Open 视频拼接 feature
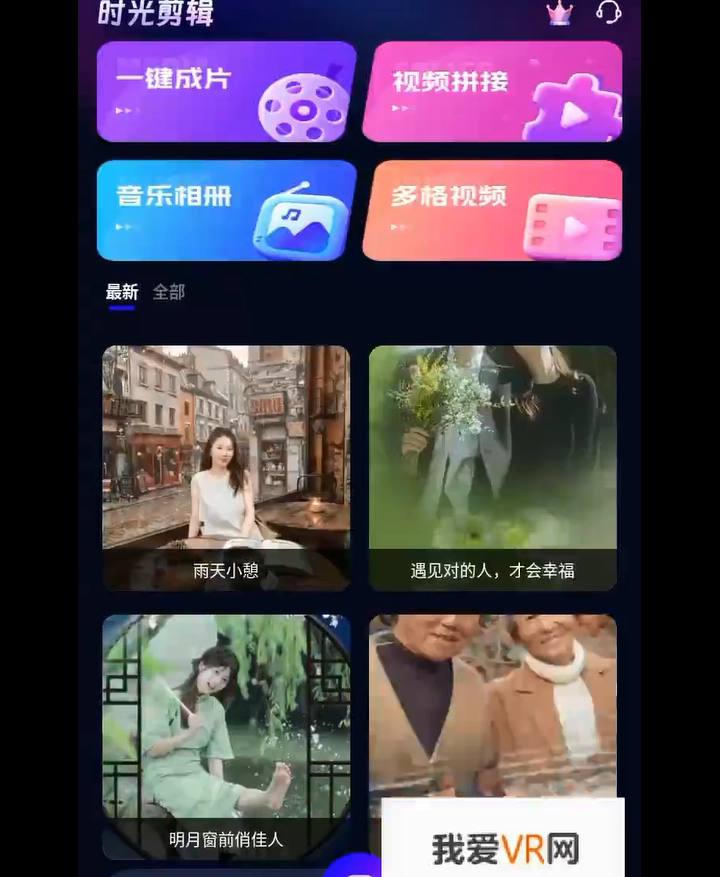 tap(492, 91)
